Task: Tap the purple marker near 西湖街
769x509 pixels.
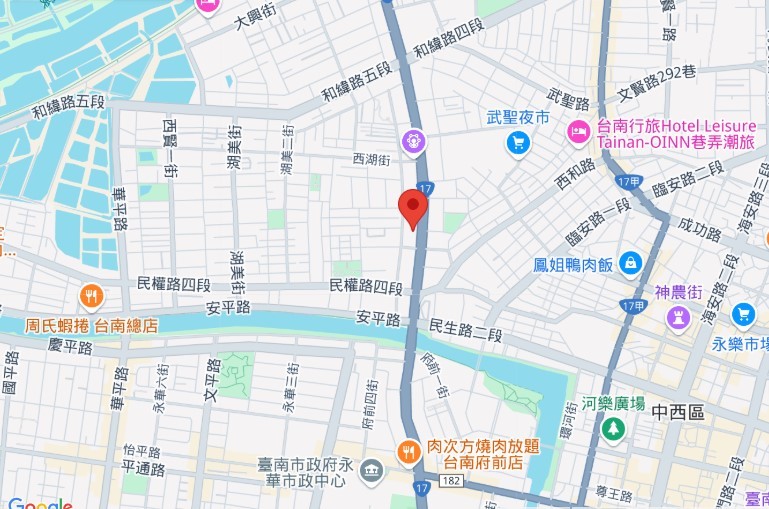Action: point(412,143)
